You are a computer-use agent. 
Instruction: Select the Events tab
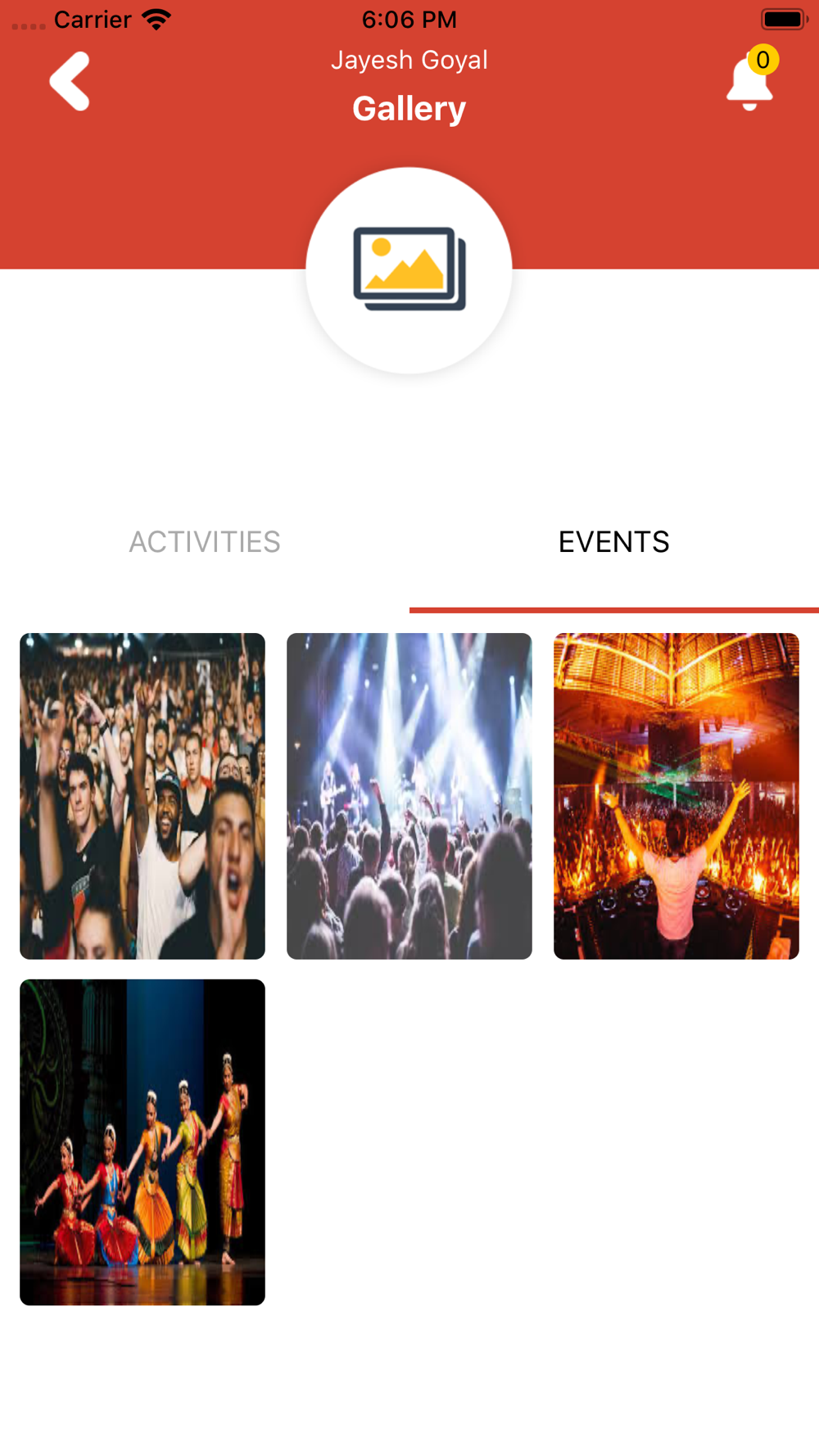point(613,542)
